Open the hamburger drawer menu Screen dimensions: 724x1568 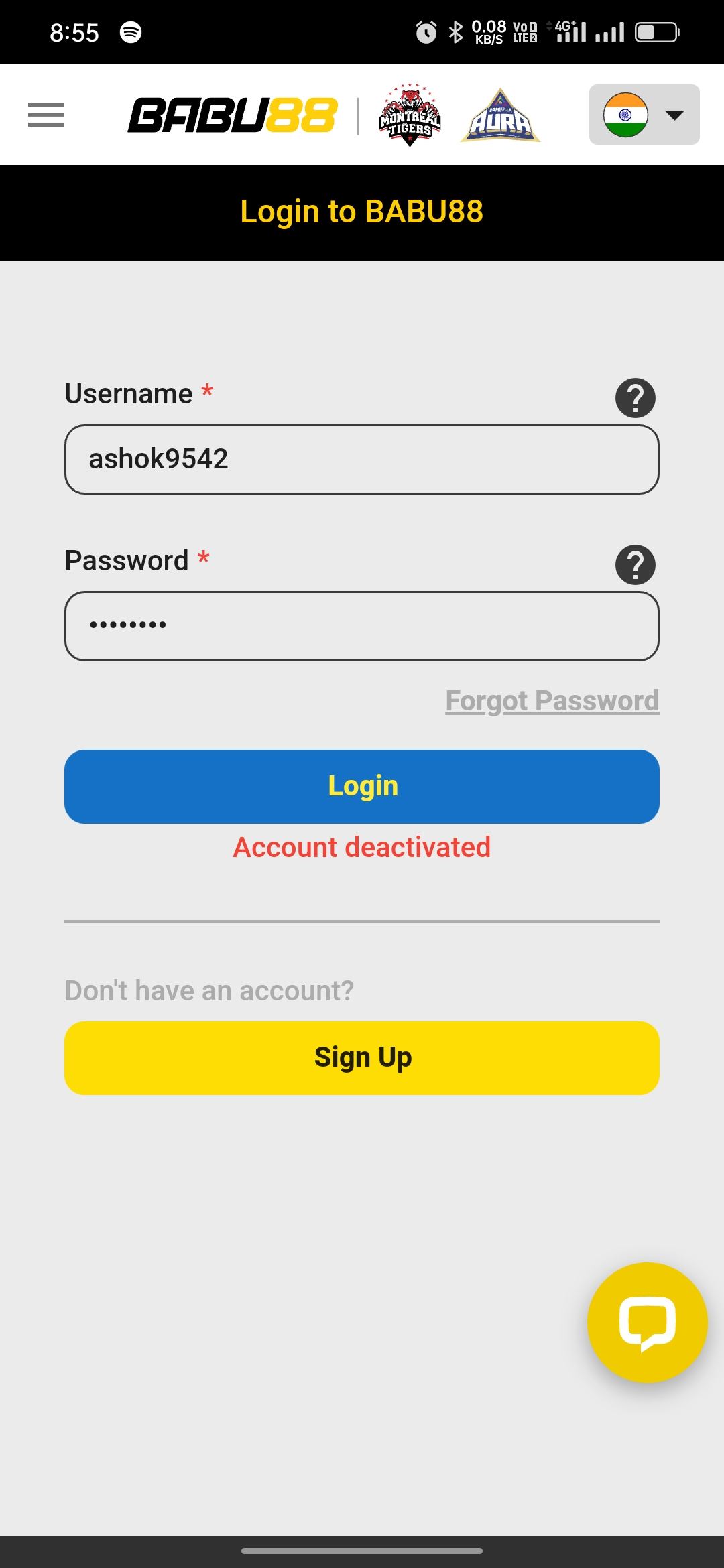point(46,115)
